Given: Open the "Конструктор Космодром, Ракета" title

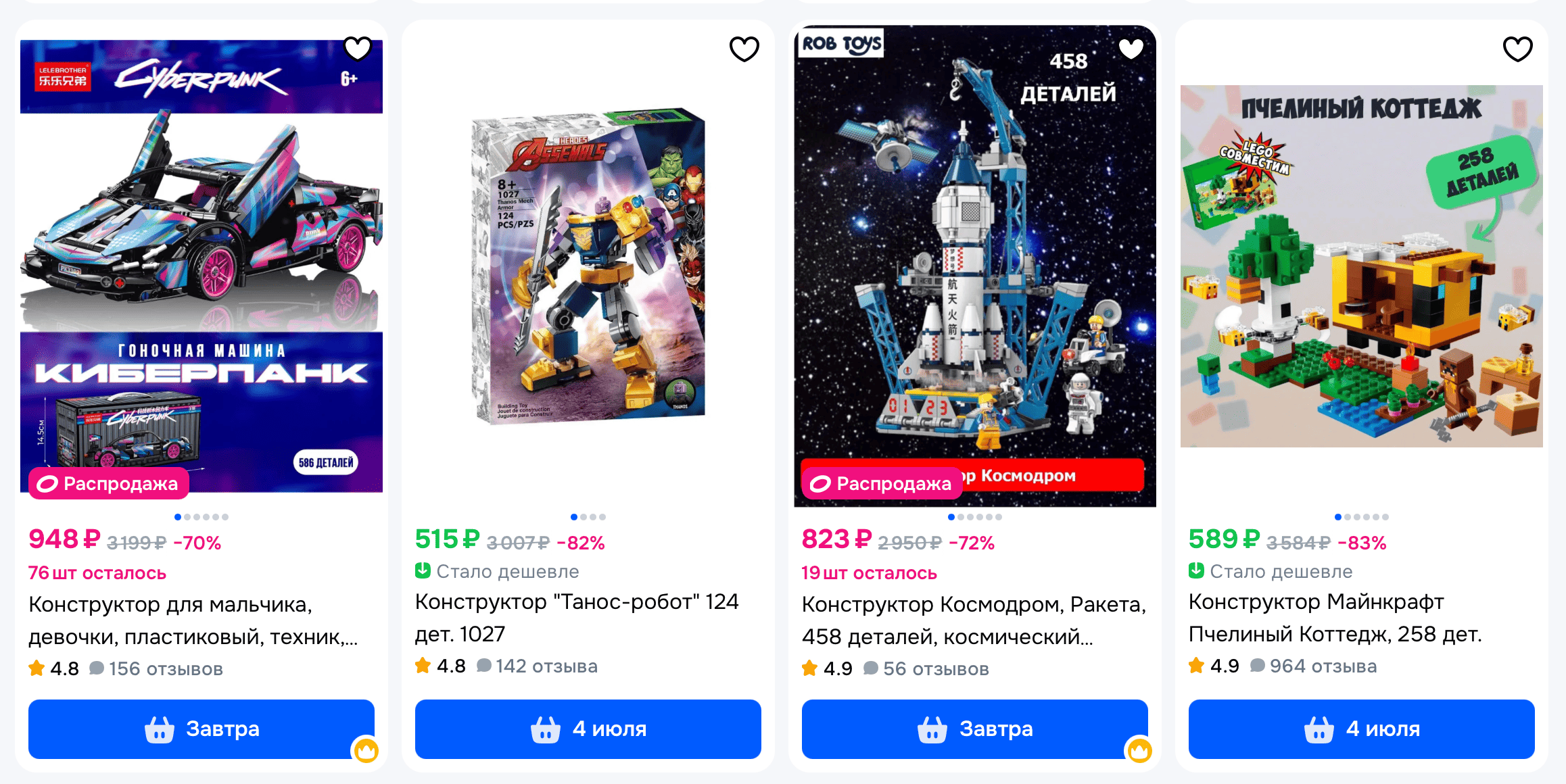Looking at the screenshot, I should tap(974, 620).
